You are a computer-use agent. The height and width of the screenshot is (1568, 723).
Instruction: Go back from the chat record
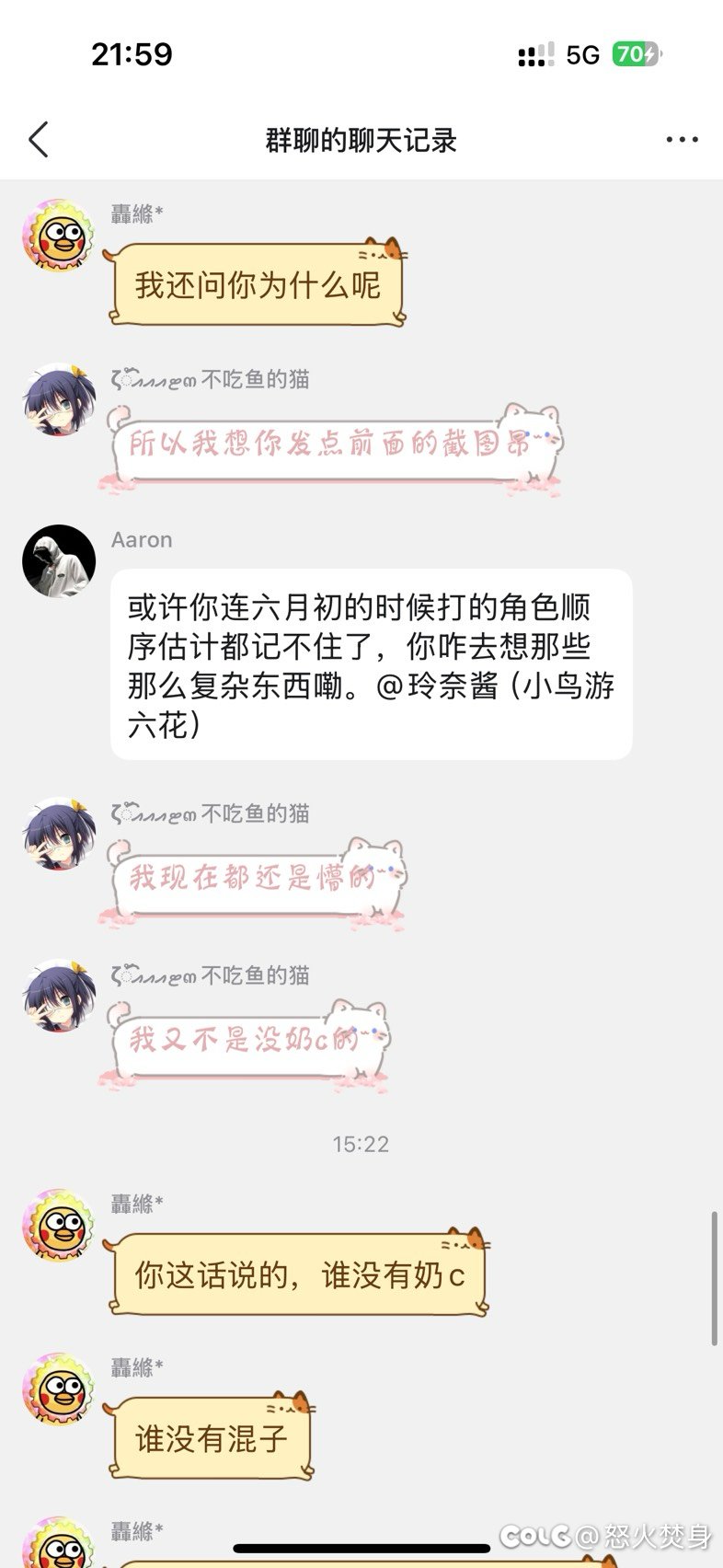point(39,140)
